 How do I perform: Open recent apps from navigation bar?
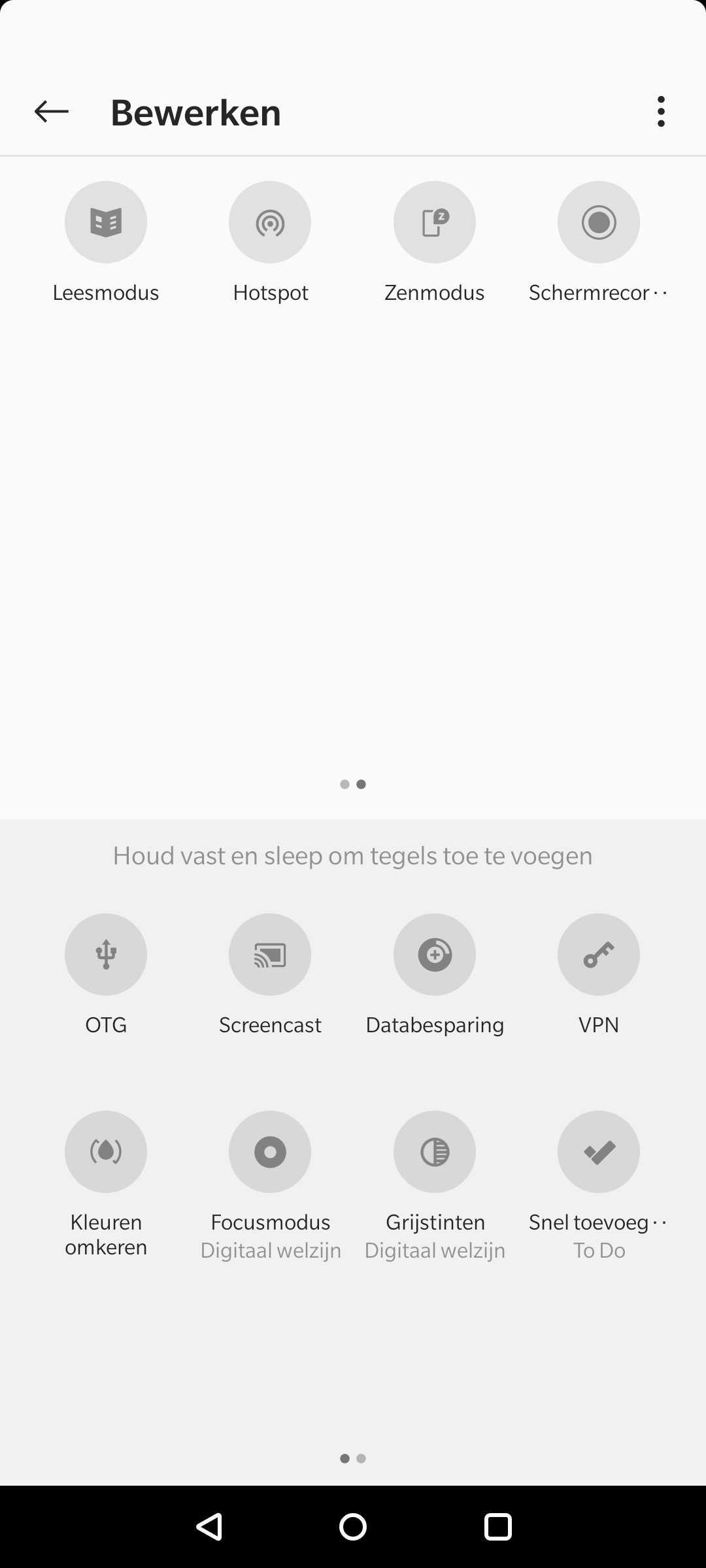coord(497,1527)
